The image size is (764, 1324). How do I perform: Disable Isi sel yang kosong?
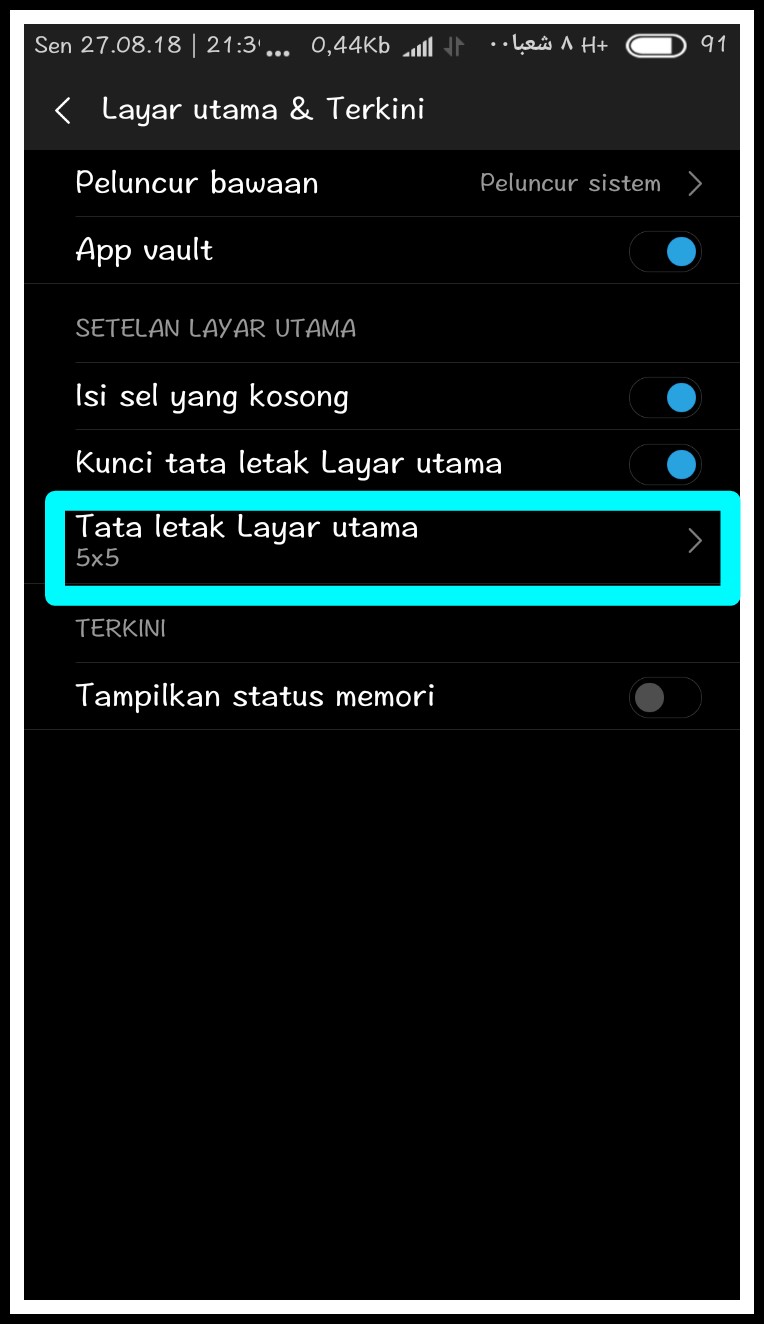(665, 398)
